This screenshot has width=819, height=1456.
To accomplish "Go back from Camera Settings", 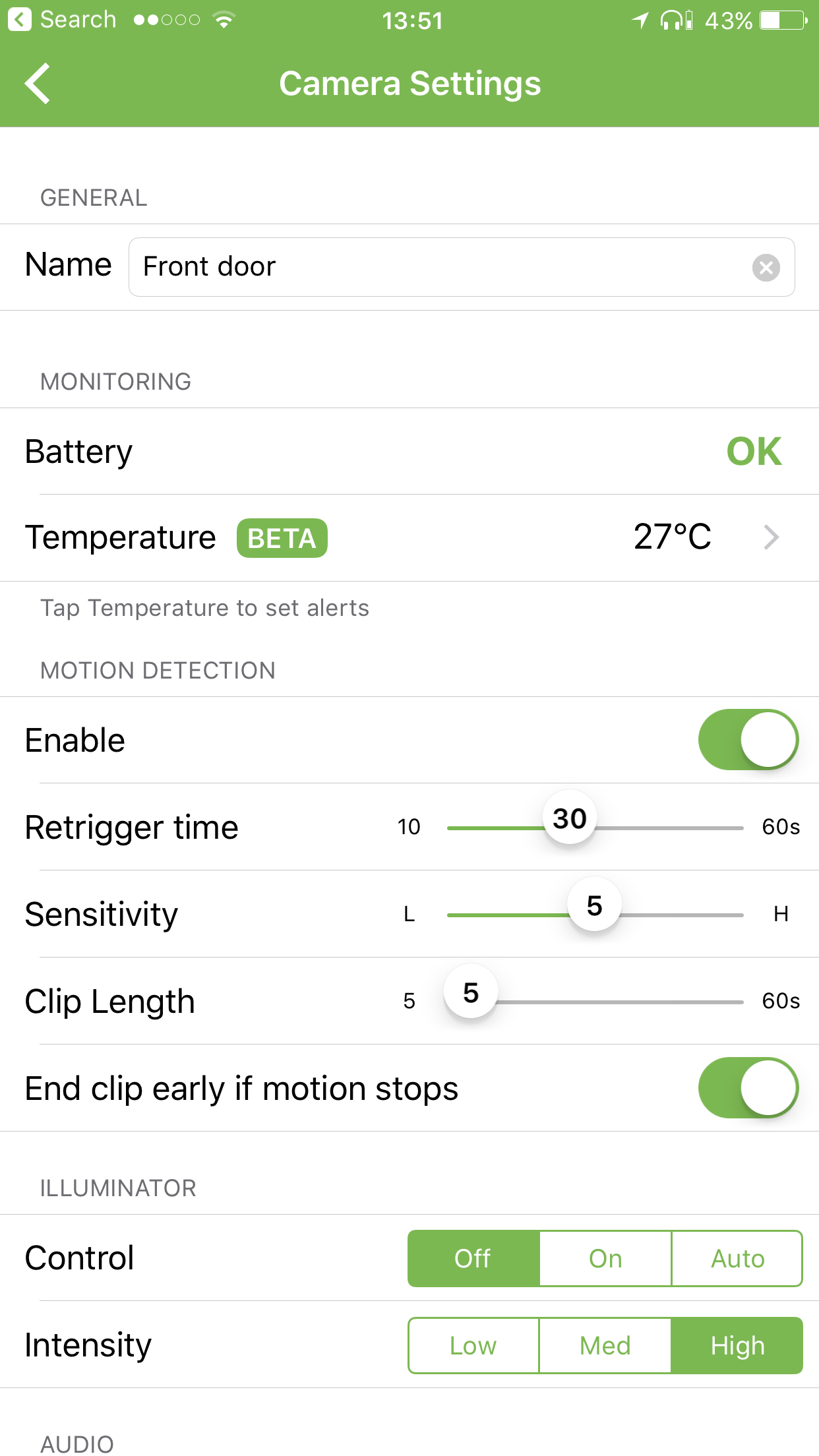I will (x=38, y=84).
